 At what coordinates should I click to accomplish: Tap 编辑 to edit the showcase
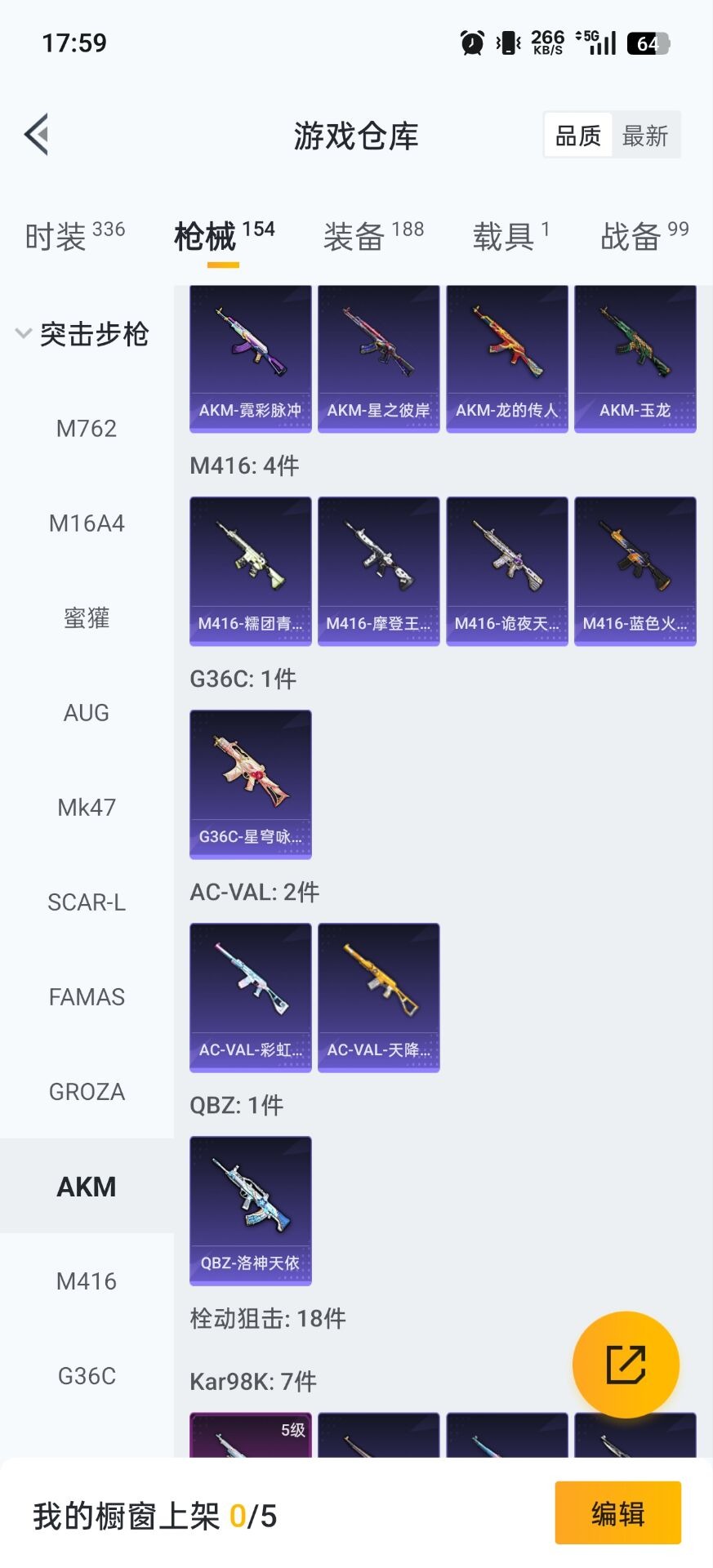click(x=617, y=1513)
